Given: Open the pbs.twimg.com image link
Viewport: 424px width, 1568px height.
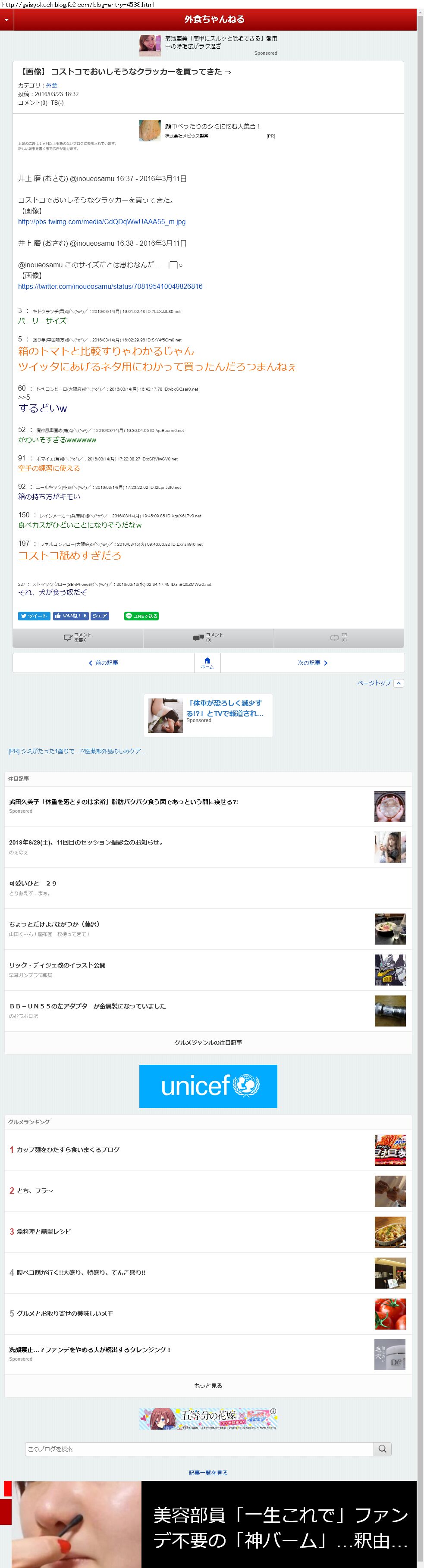Looking at the screenshot, I should click(x=102, y=222).
